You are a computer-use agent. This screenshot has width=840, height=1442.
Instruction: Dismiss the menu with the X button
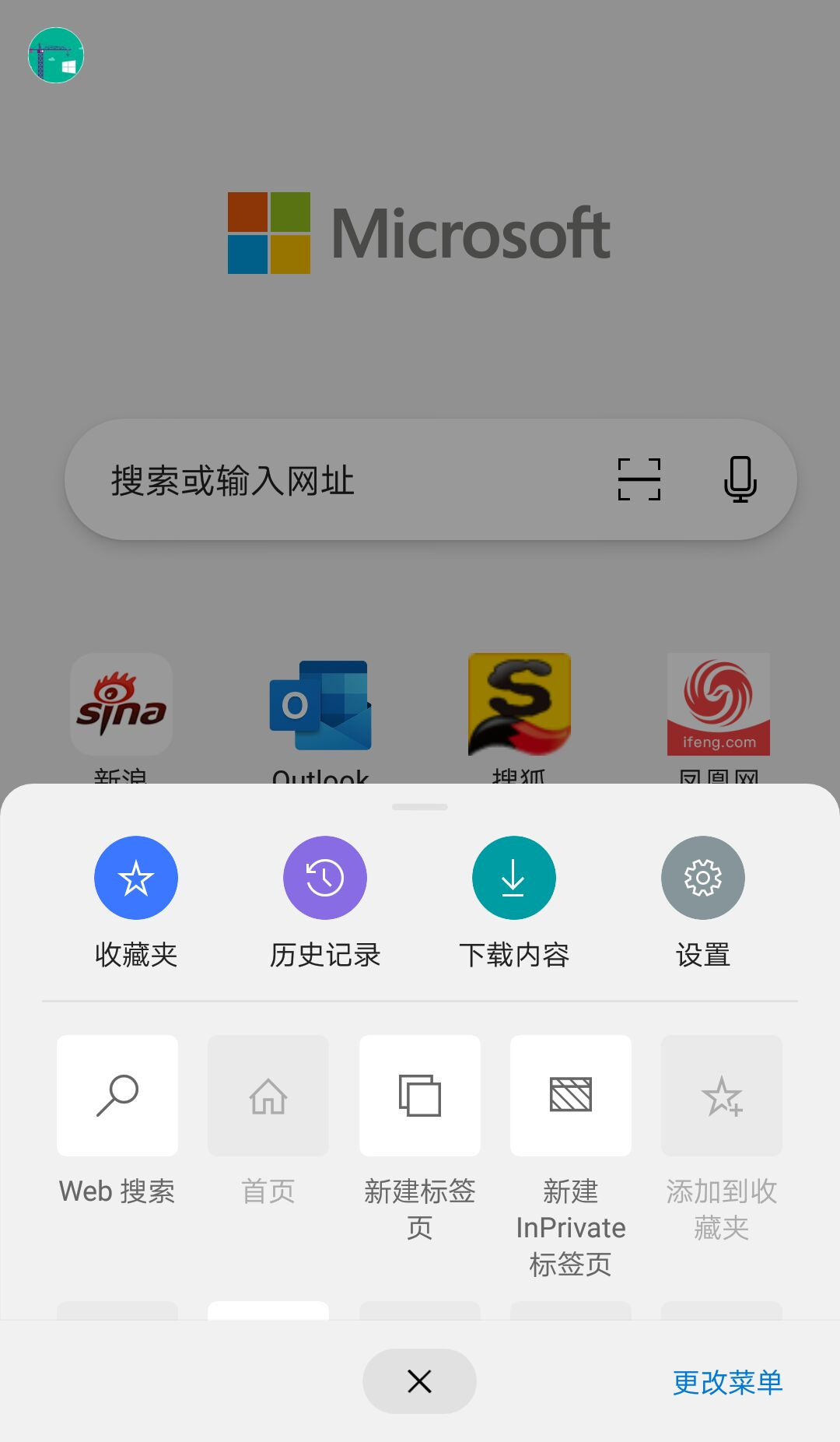point(419,1381)
